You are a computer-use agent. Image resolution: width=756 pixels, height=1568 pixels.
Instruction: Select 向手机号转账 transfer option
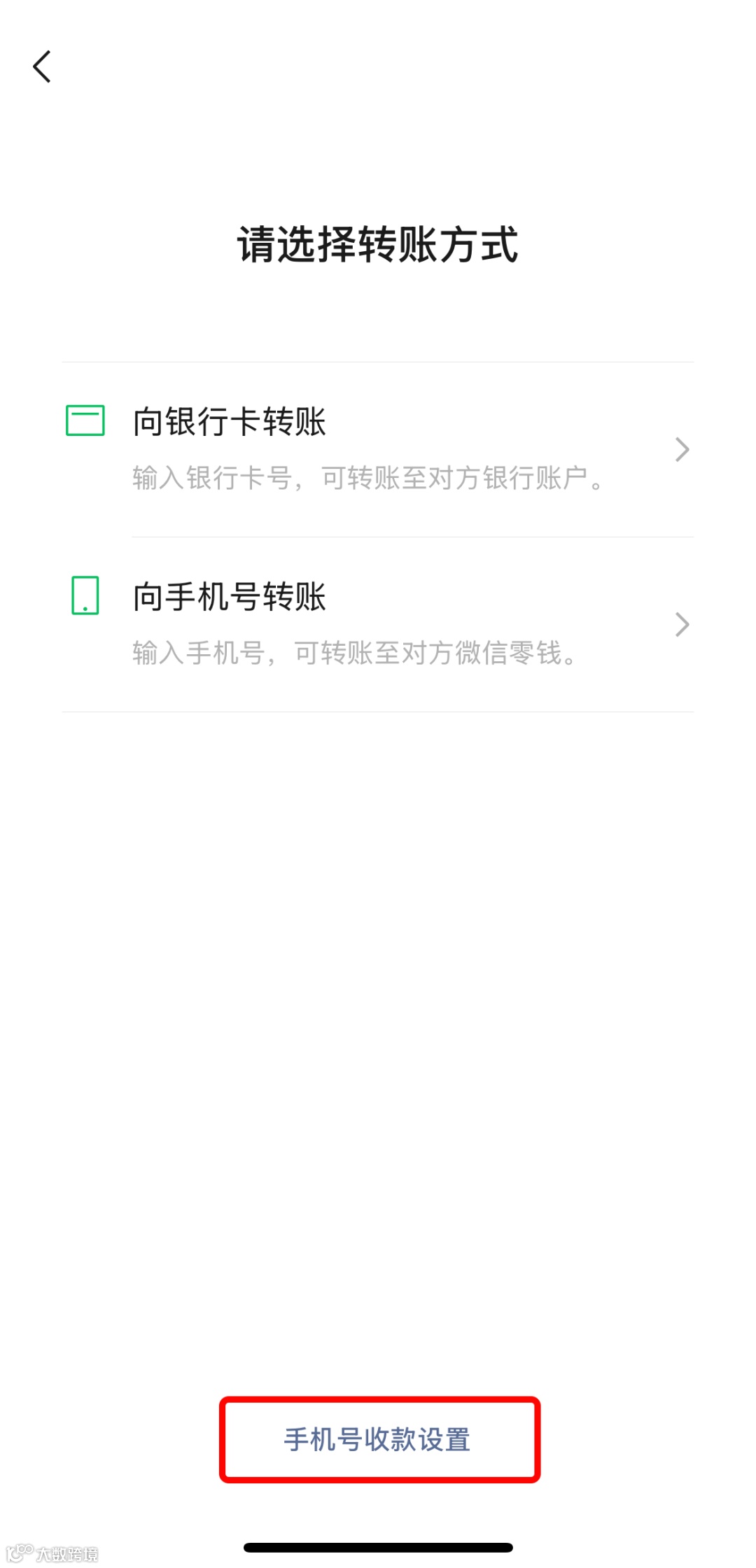pos(378,624)
